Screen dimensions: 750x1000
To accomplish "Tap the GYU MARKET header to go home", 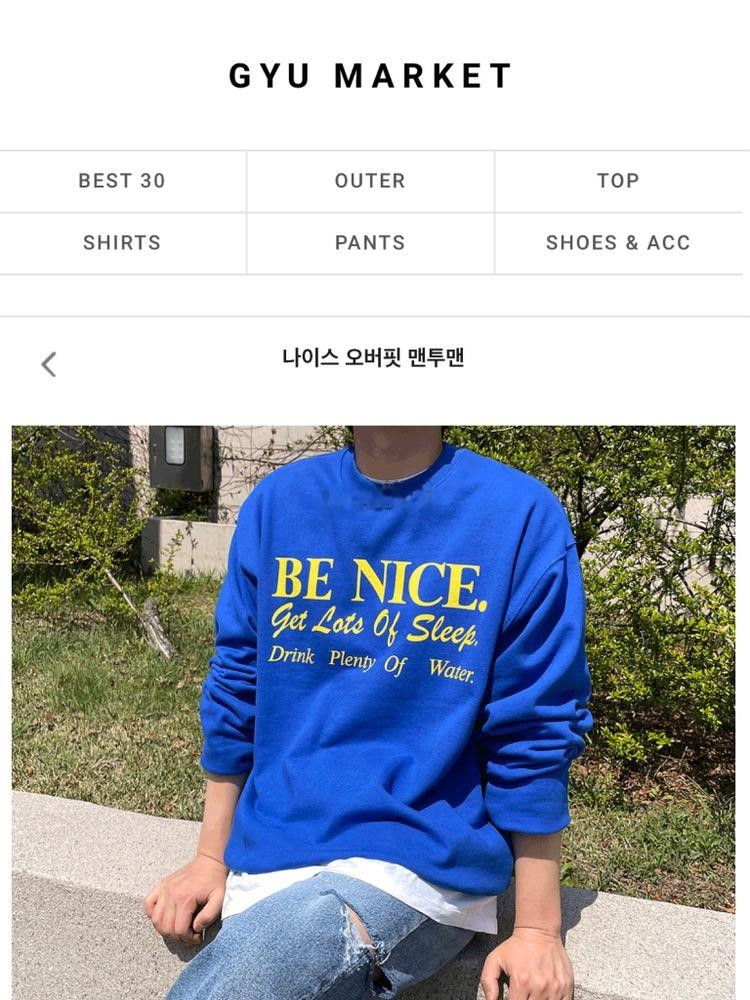I will (371, 76).
